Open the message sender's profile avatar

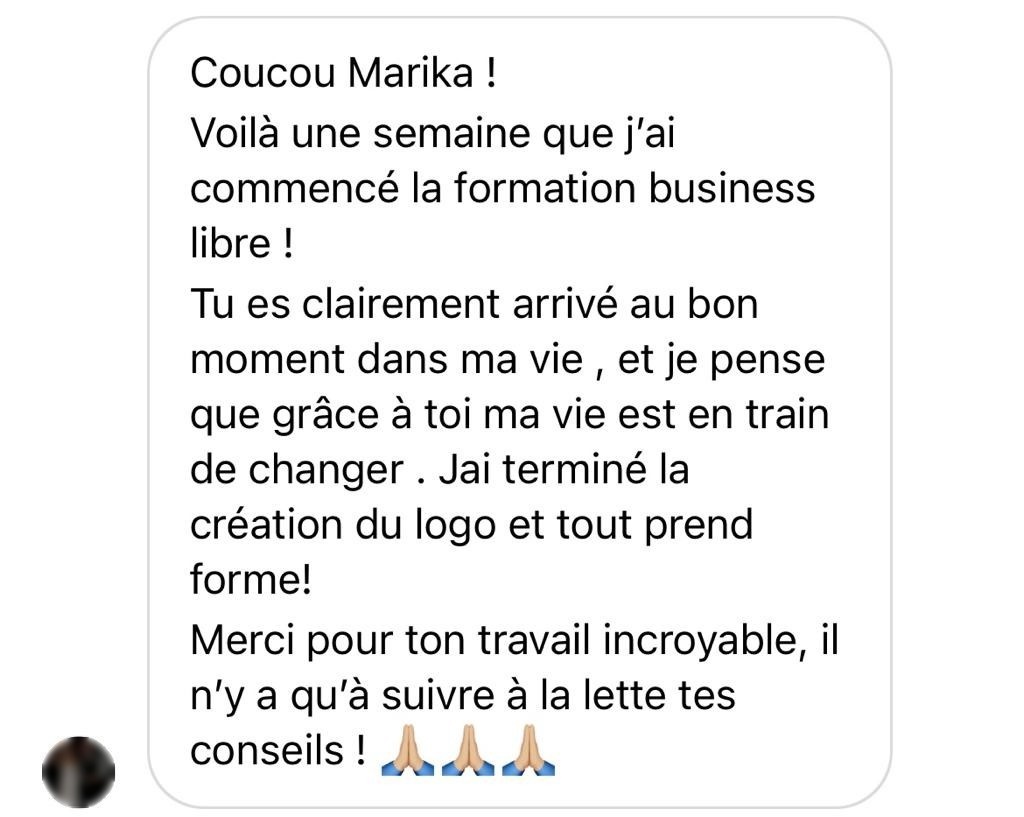[x=78, y=772]
